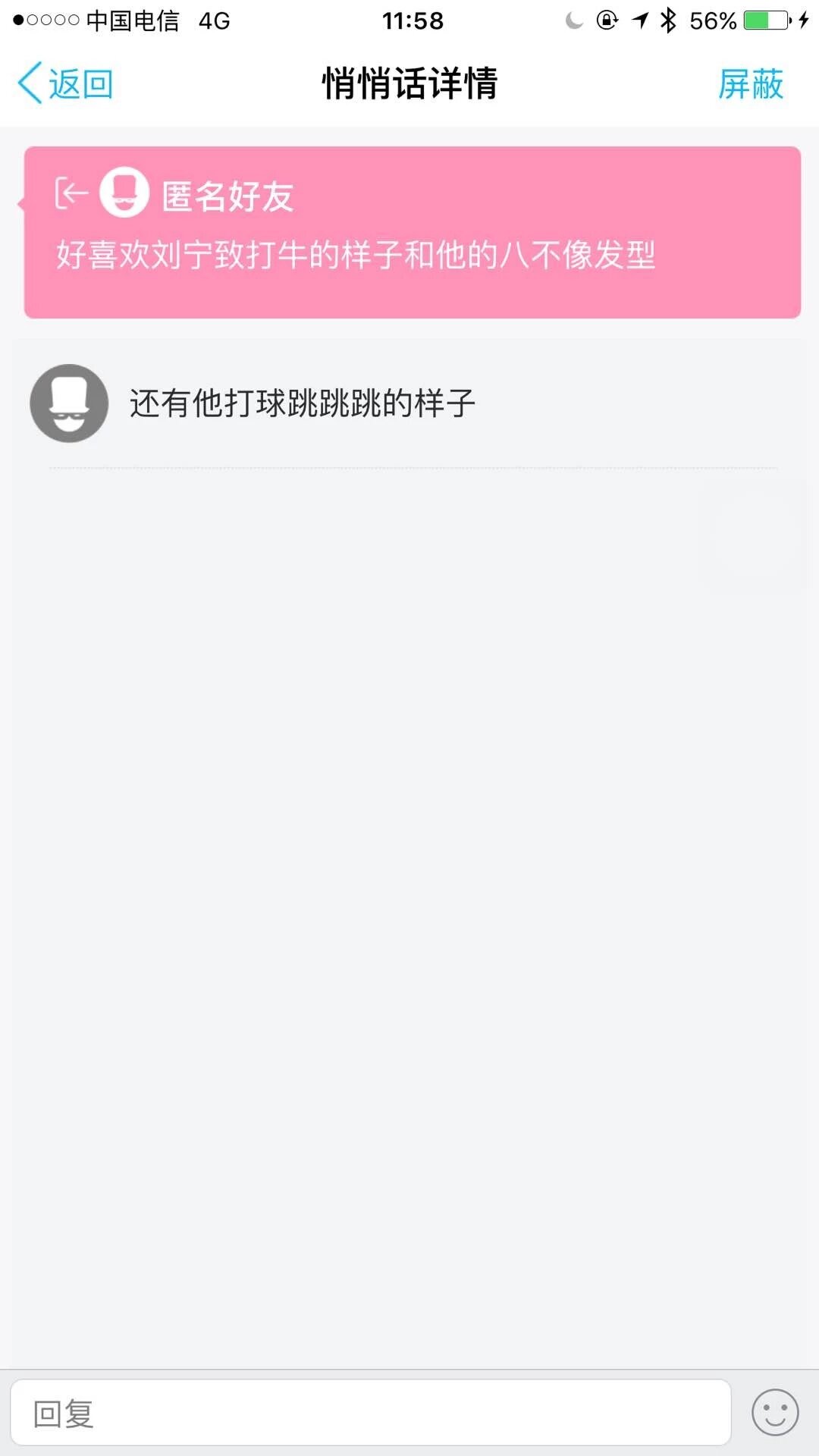Go back using the 返回 button

[66, 83]
